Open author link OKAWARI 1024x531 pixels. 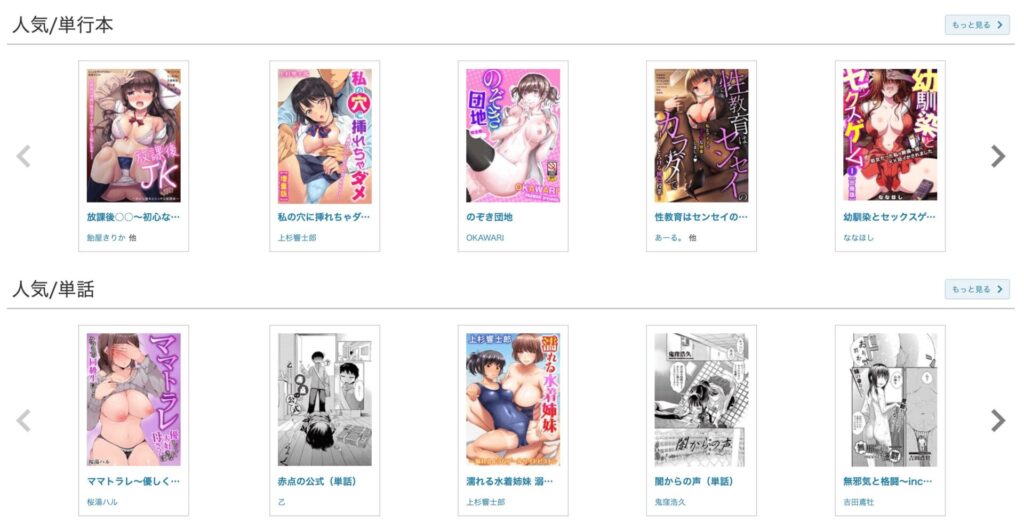coord(485,237)
